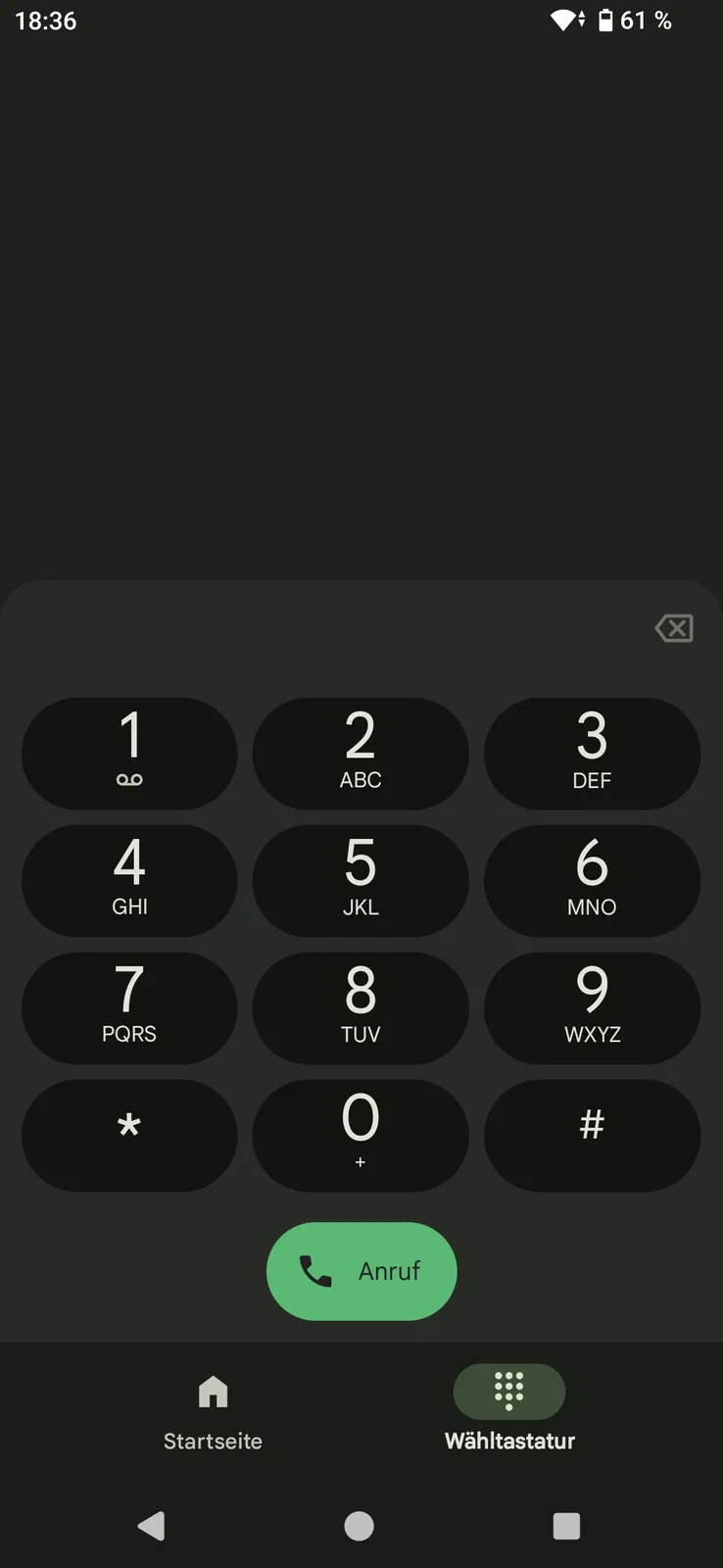Viewport: 723px width, 1568px height.
Task: Open recent apps from the navigation bar
Action: point(566,1526)
